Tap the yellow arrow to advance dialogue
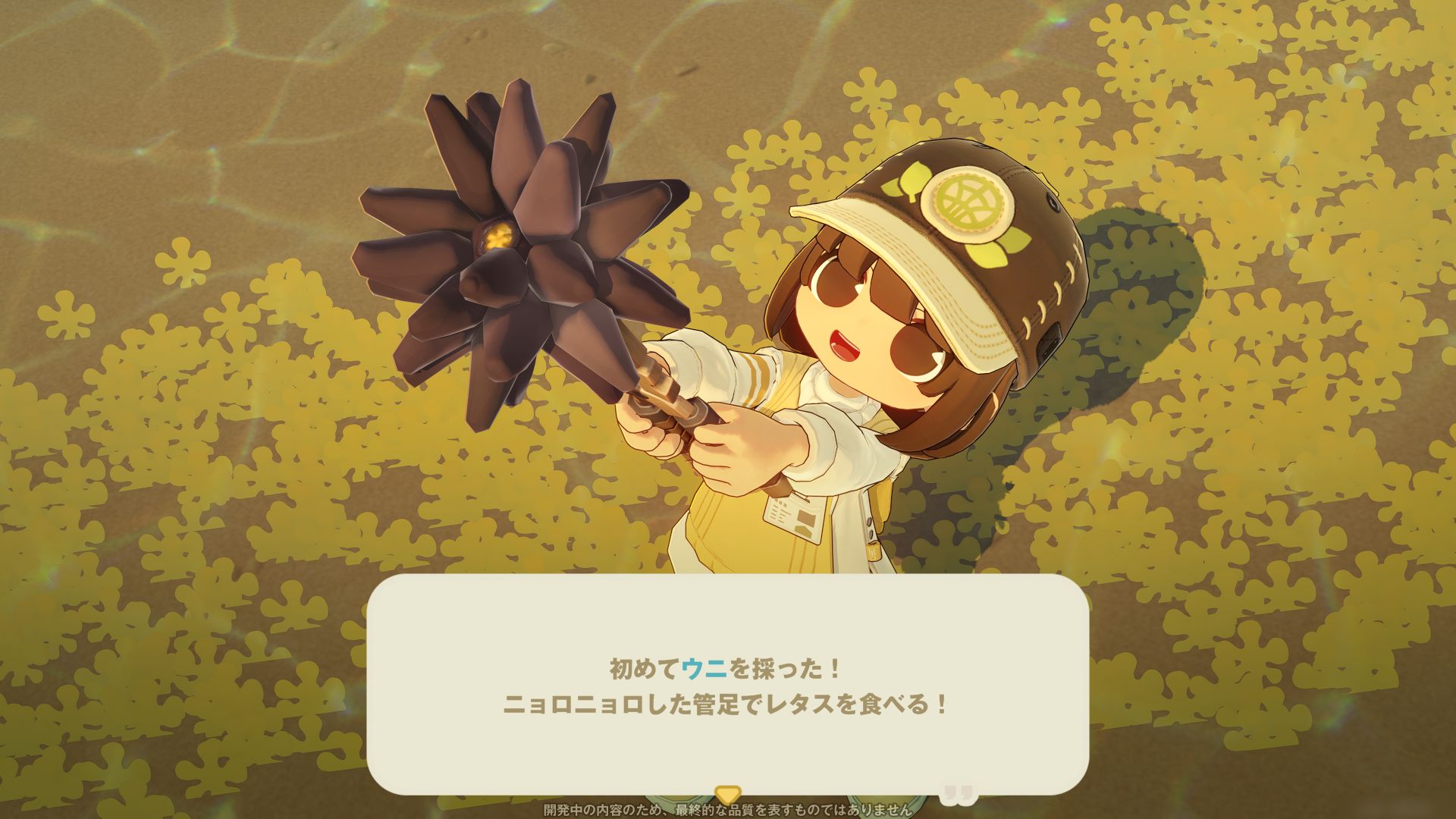 tap(728, 795)
